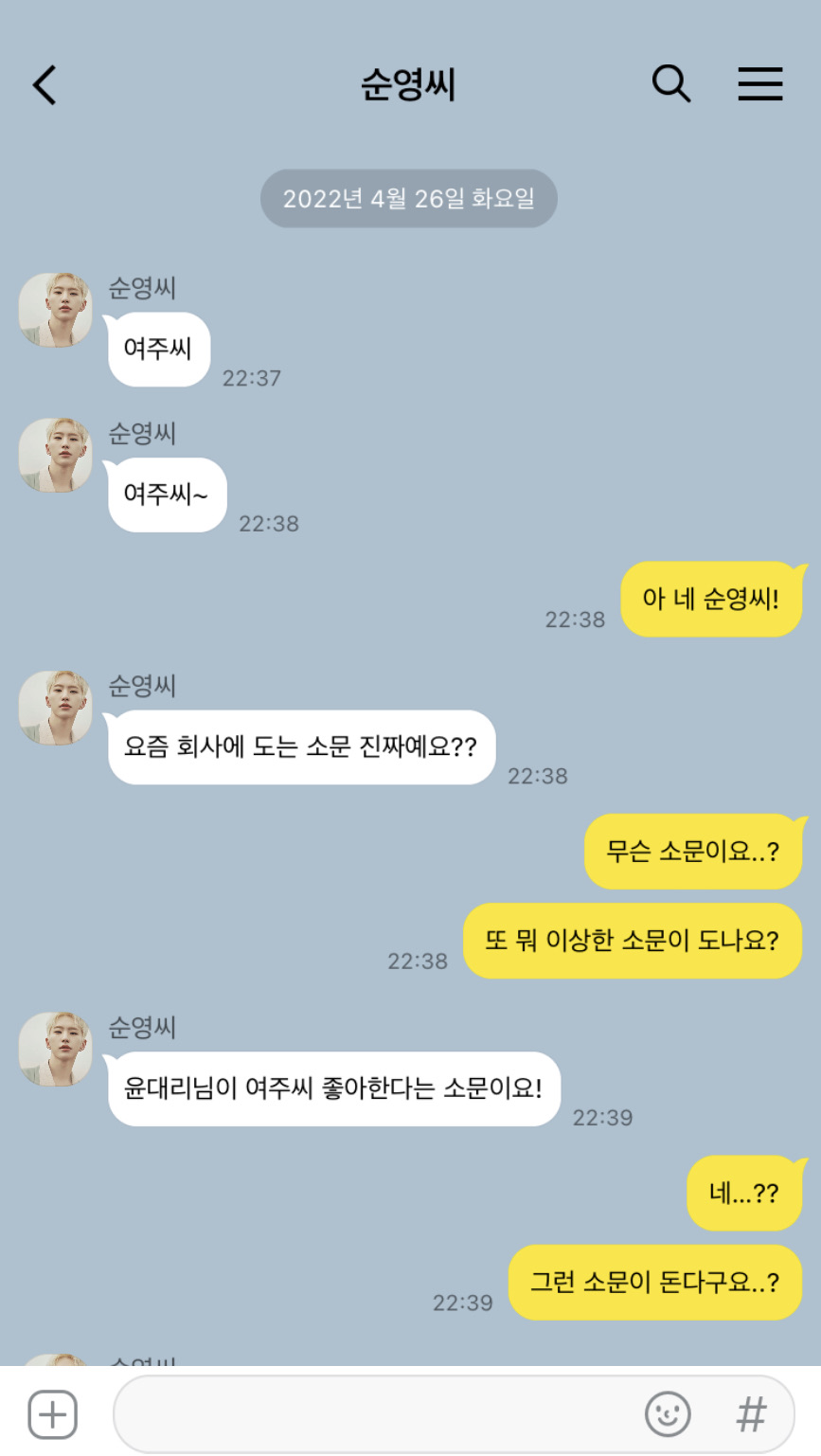
Task: View 순영씨's profile photo beside 여주씨 message
Action: pos(55,310)
